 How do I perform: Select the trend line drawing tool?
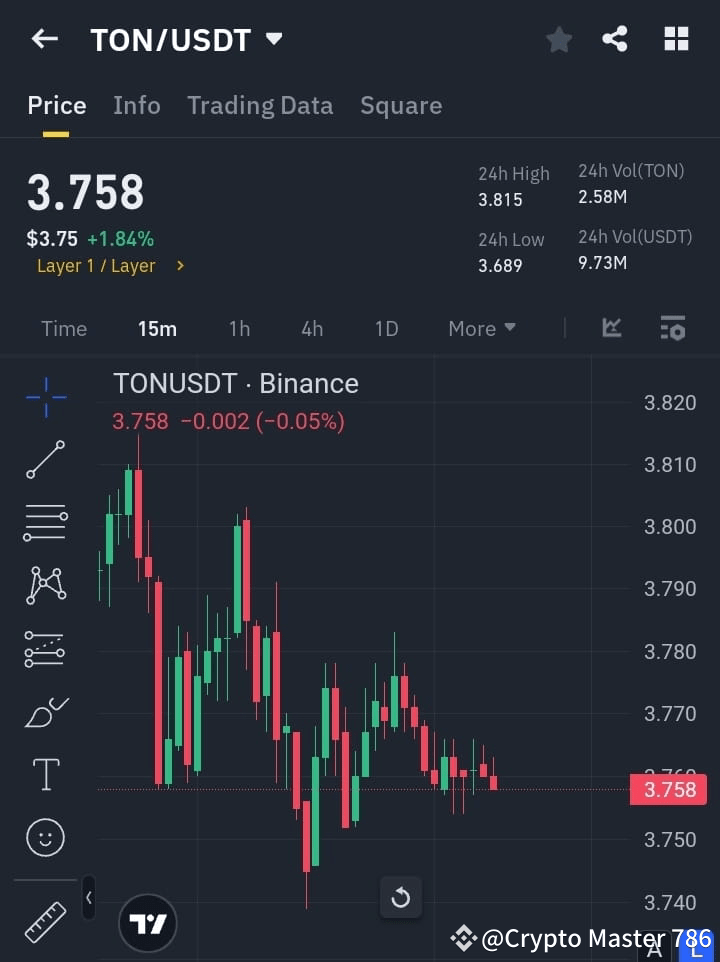45,460
